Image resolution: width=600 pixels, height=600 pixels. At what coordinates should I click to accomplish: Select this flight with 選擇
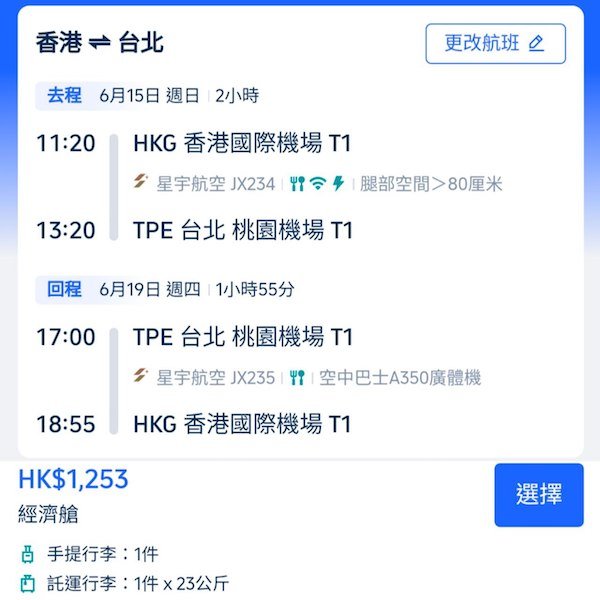538,494
